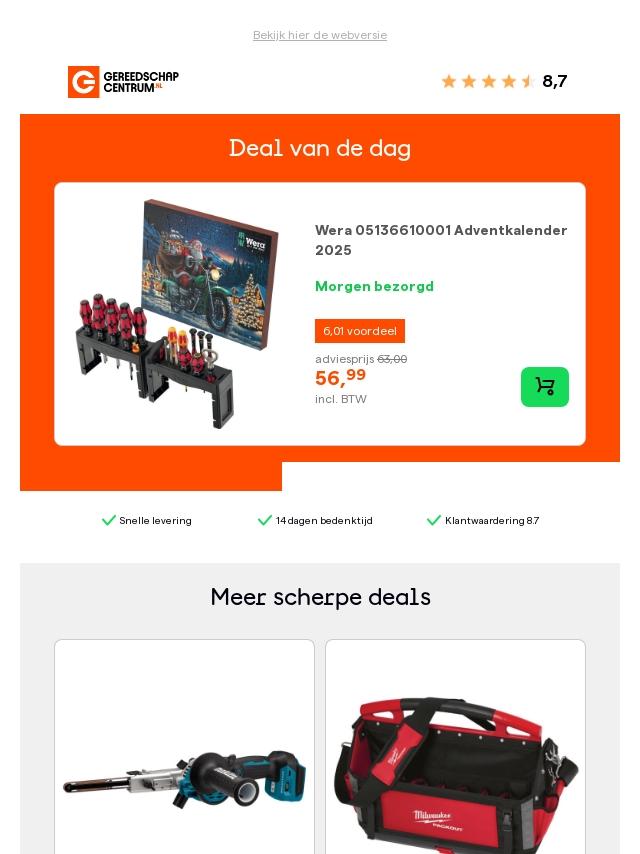
Task: Open the Milwaukee Packout tool bag card
Action: [x=455, y=747]
